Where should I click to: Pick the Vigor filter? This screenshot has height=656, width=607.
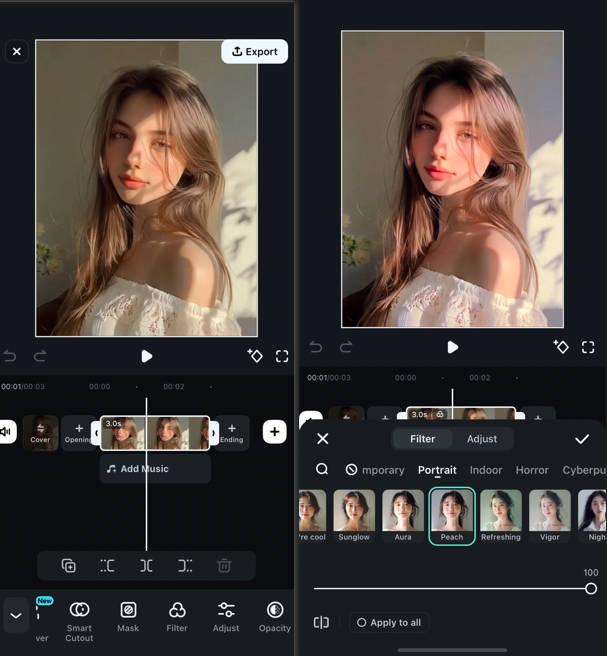[549, 515]
